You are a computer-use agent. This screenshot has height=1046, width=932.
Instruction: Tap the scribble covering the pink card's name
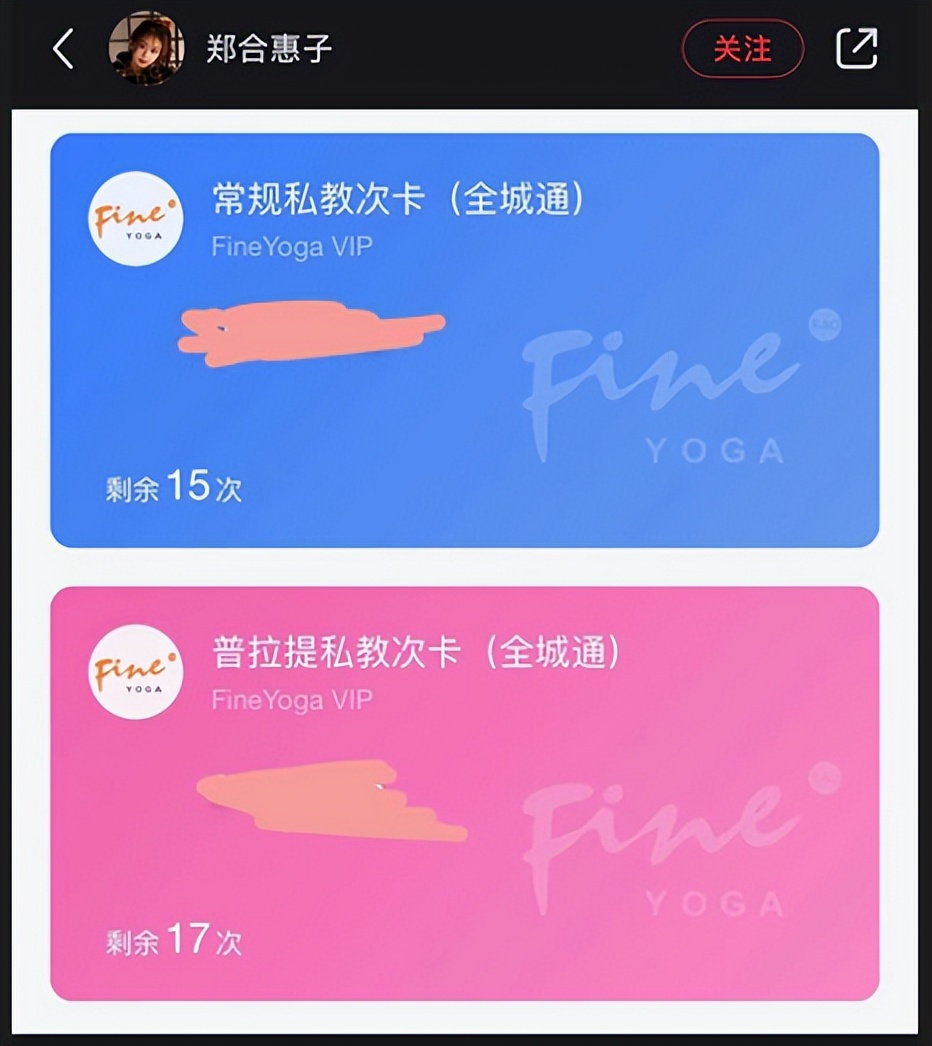[330, 800]
